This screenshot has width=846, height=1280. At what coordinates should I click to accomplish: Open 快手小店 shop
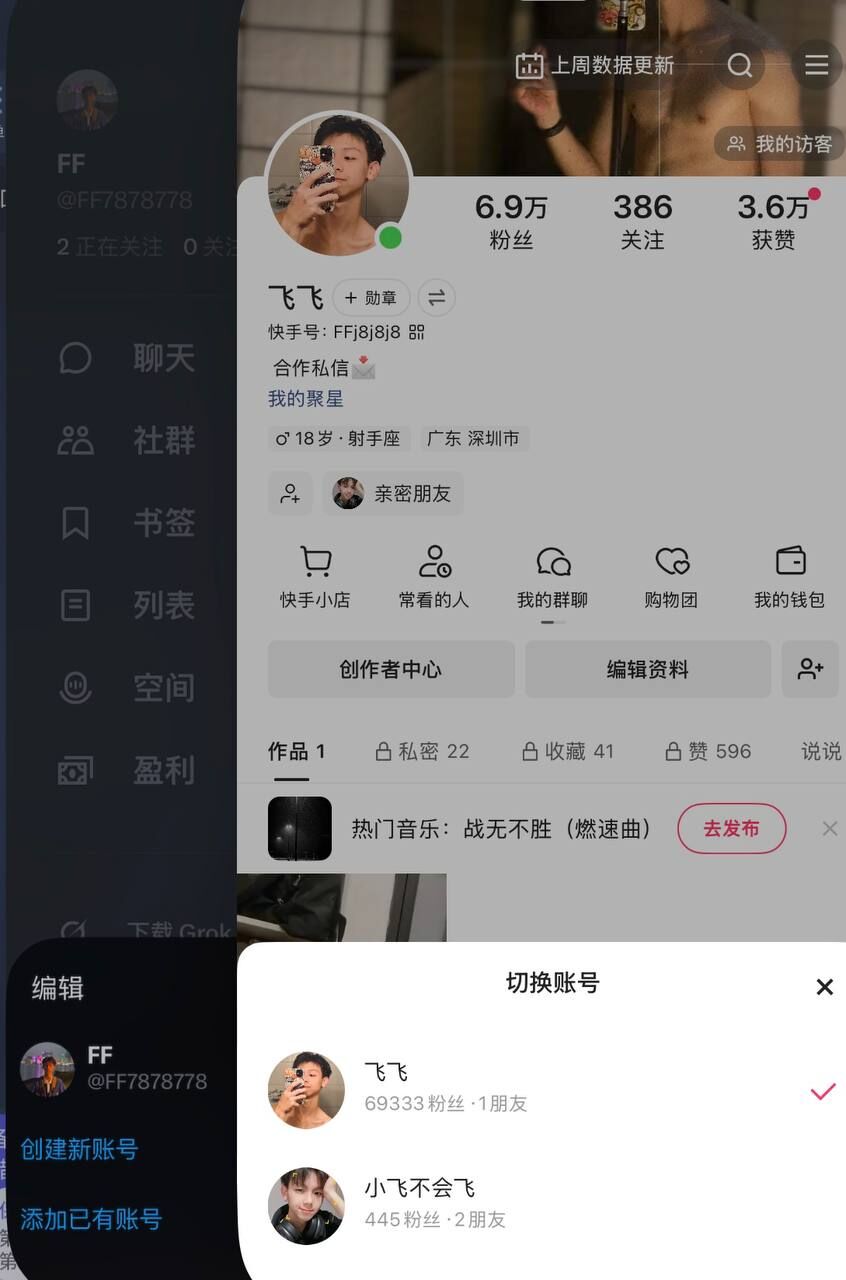(x=315, y=577)
